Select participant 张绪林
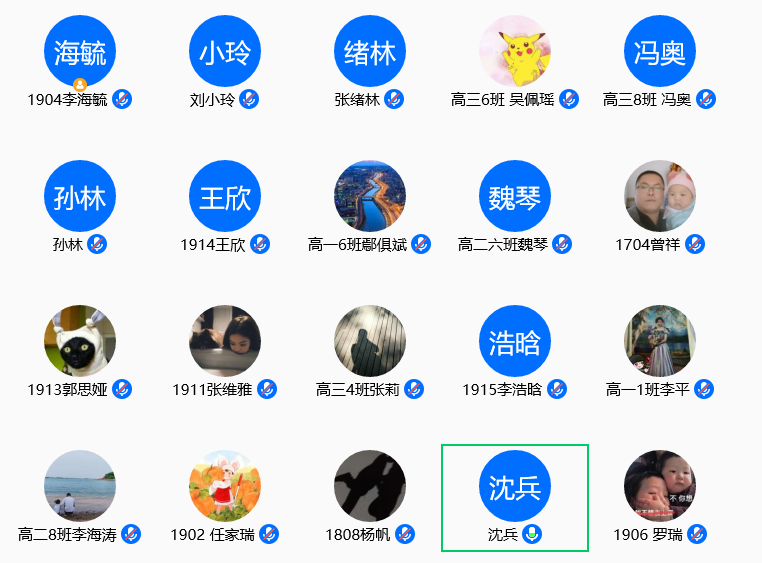The width and height of the screenshot is (762, 563). (370, 51)
